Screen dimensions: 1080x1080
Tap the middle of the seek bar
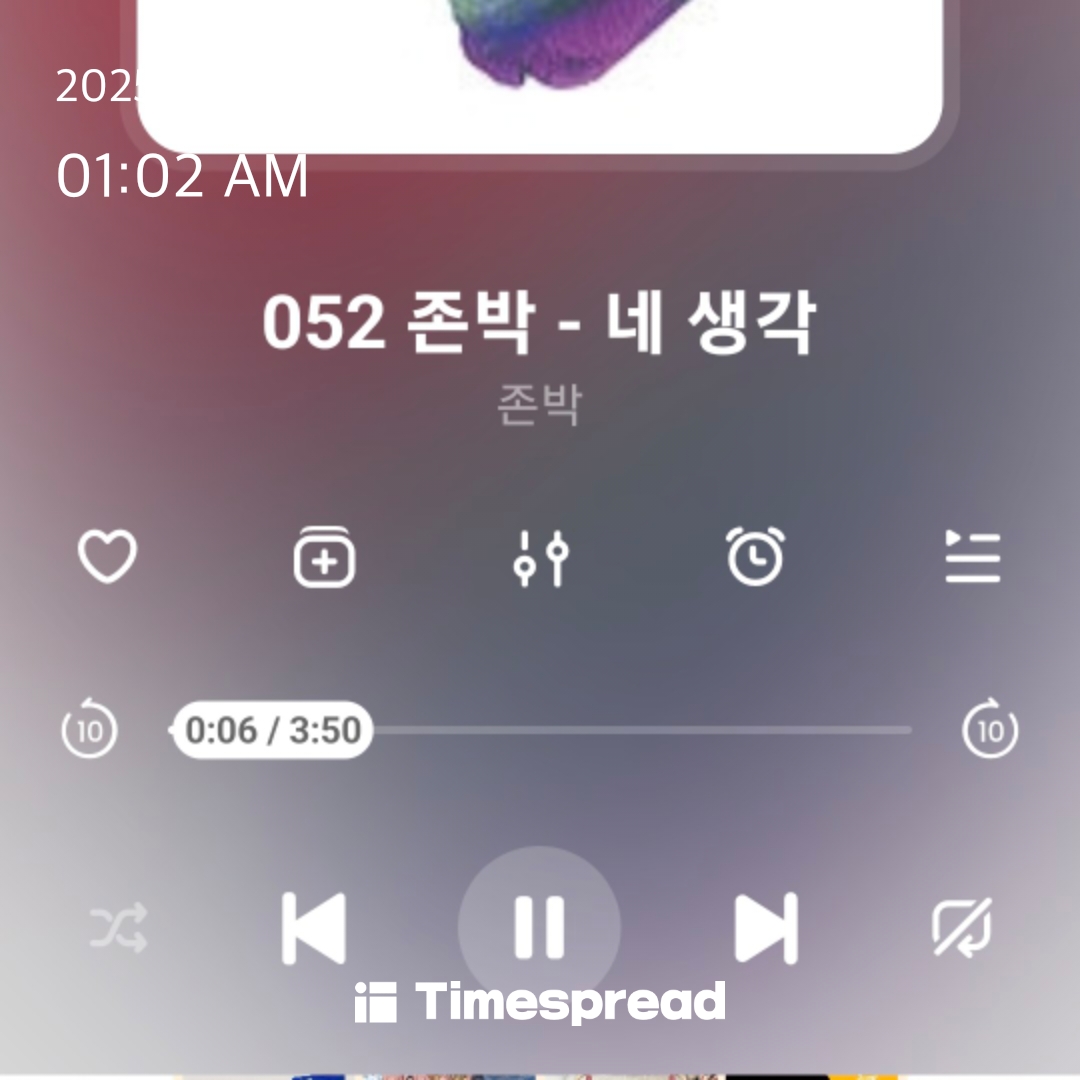coord(540,731)
